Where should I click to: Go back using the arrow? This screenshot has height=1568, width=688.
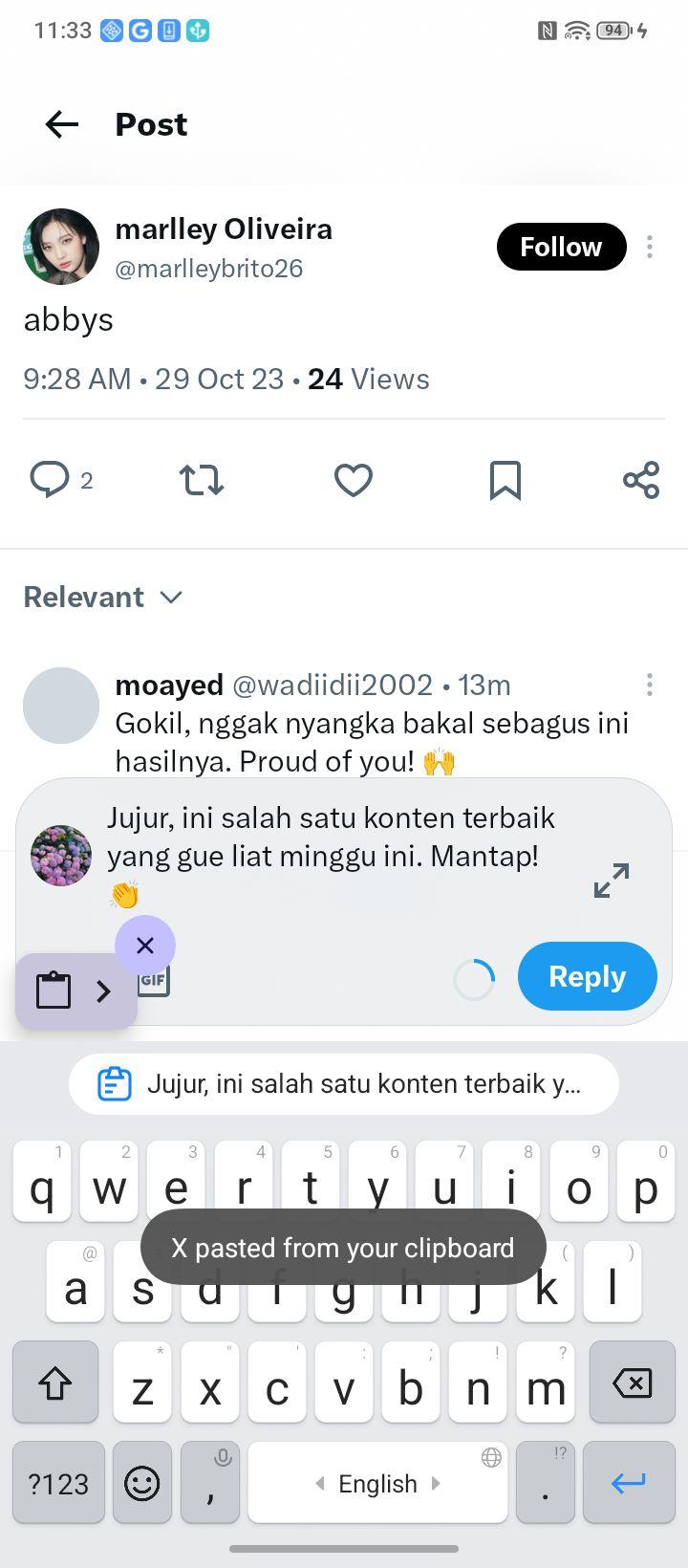62,124
